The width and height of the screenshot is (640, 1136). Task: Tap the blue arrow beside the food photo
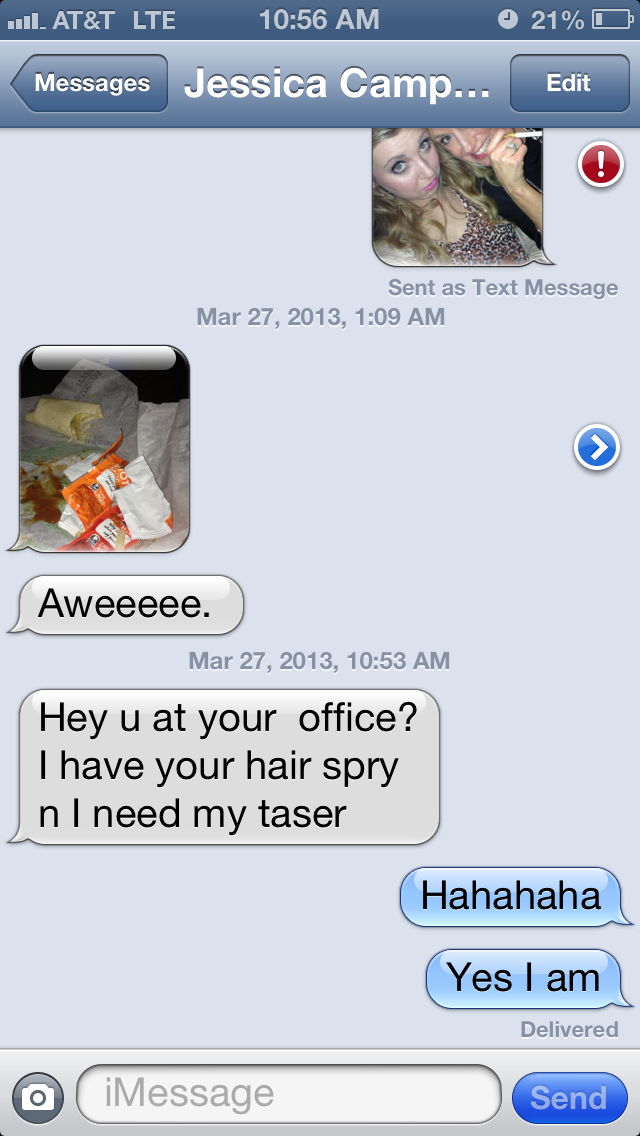point(597,449)
